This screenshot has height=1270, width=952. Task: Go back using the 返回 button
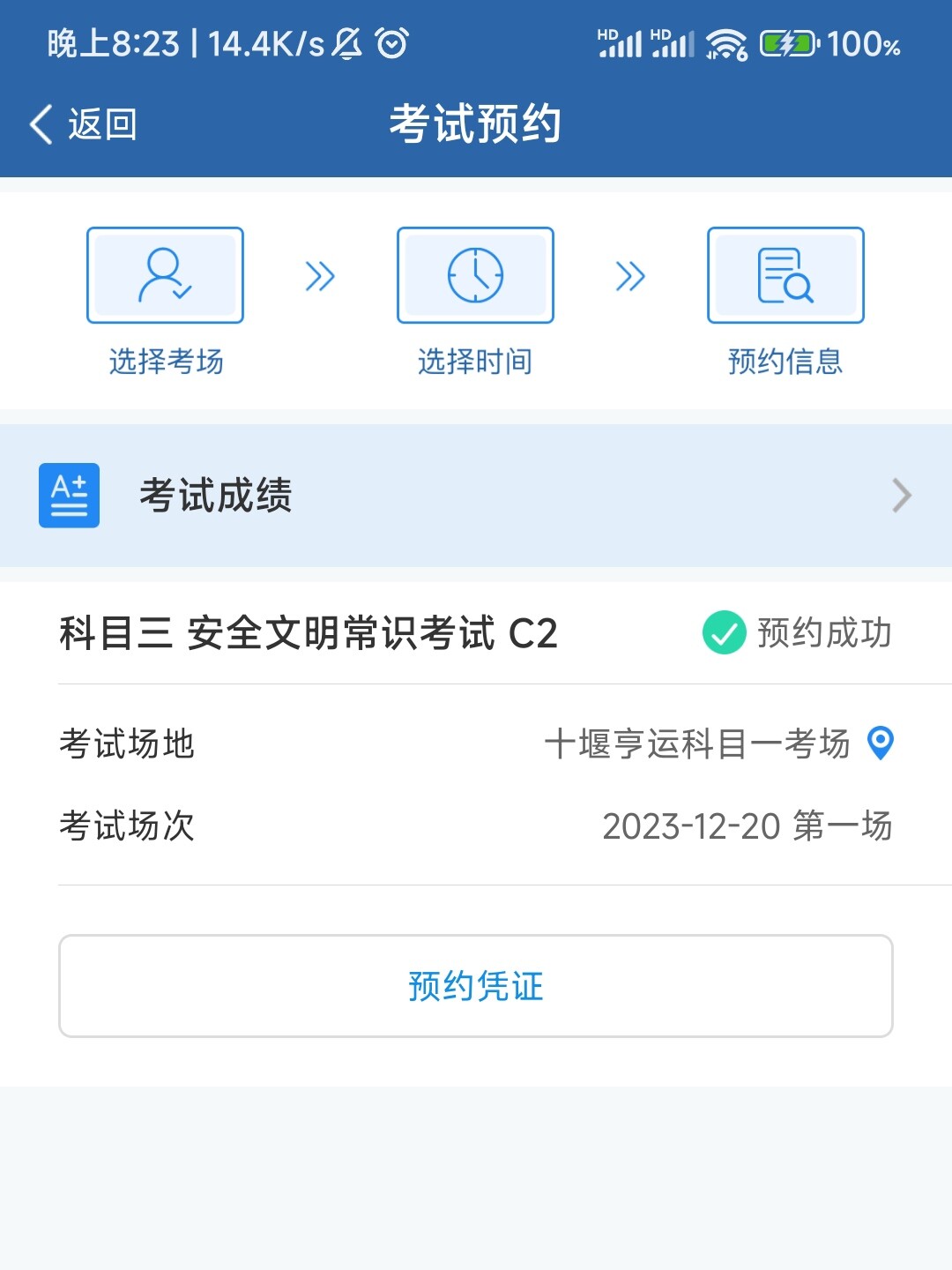[x=84, y=124]
